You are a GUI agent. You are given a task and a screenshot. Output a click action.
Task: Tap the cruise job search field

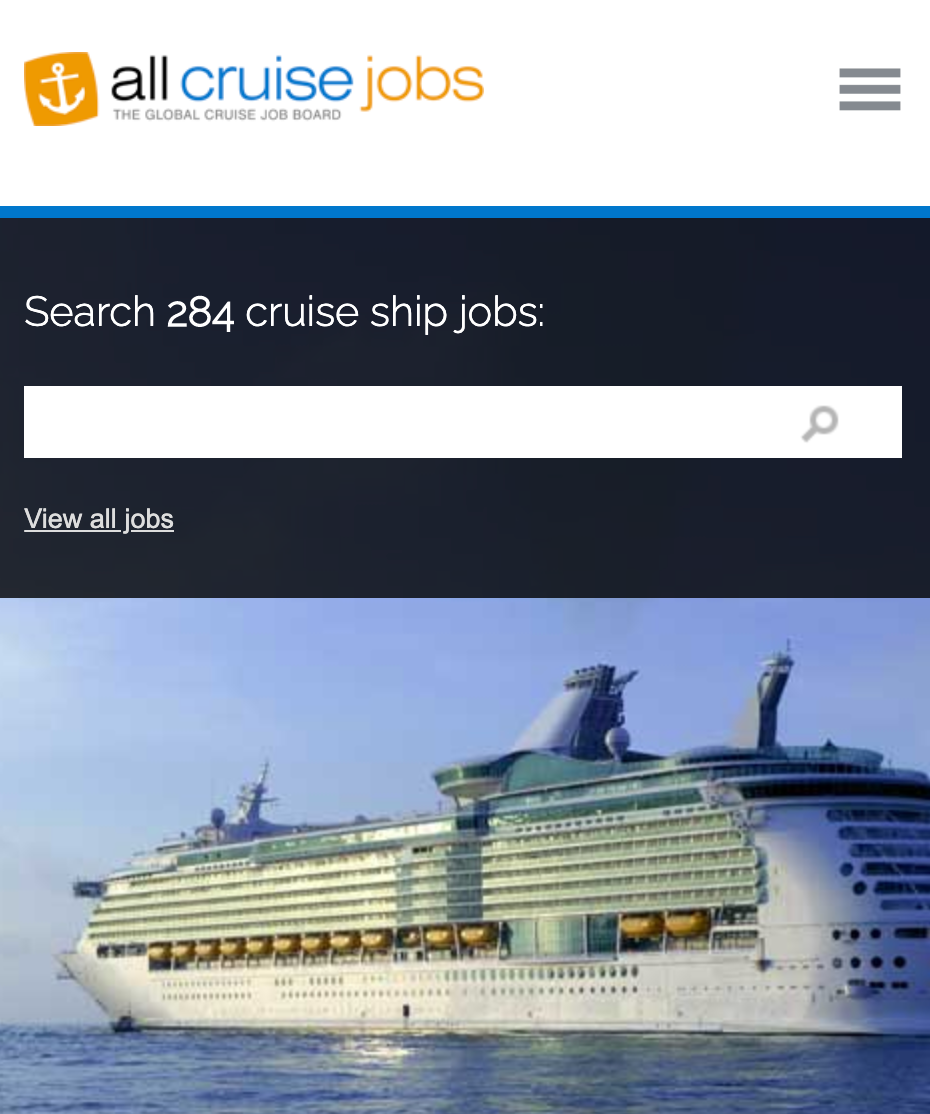pos(400,422)
